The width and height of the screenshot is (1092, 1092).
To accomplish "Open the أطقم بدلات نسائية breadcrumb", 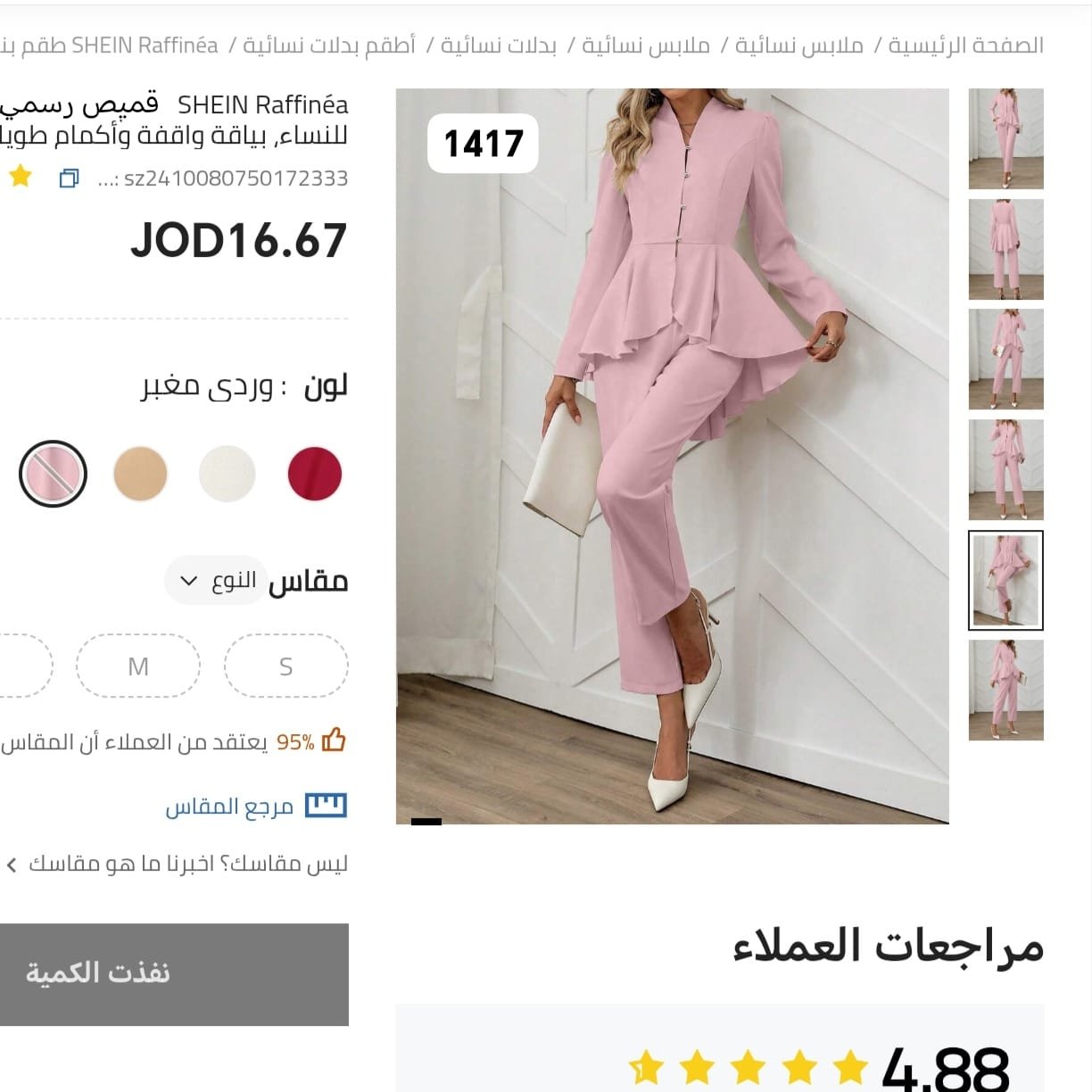I will (x=329, y=45).
